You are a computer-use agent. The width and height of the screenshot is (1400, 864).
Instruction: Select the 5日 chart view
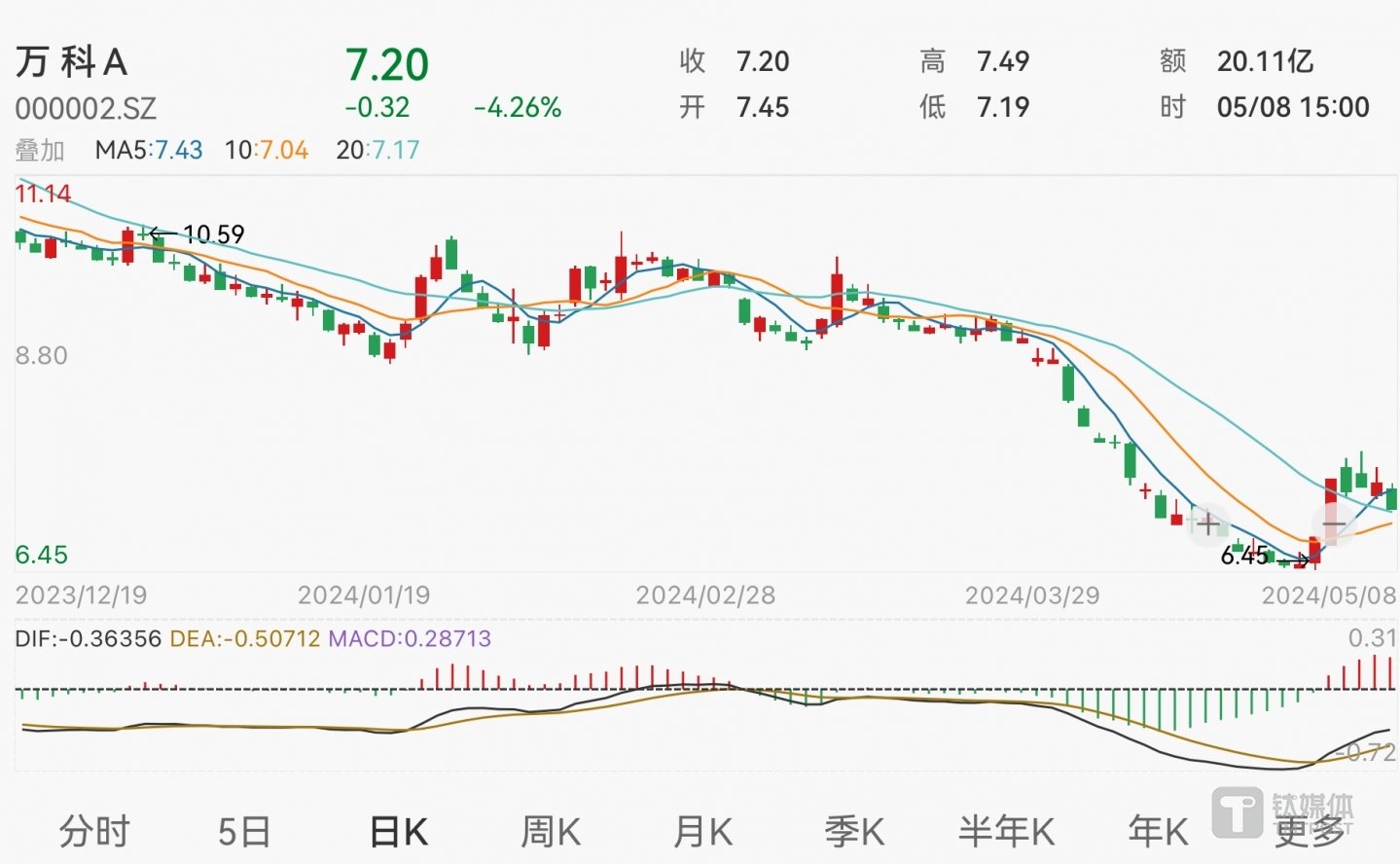[x=244, y=832]
